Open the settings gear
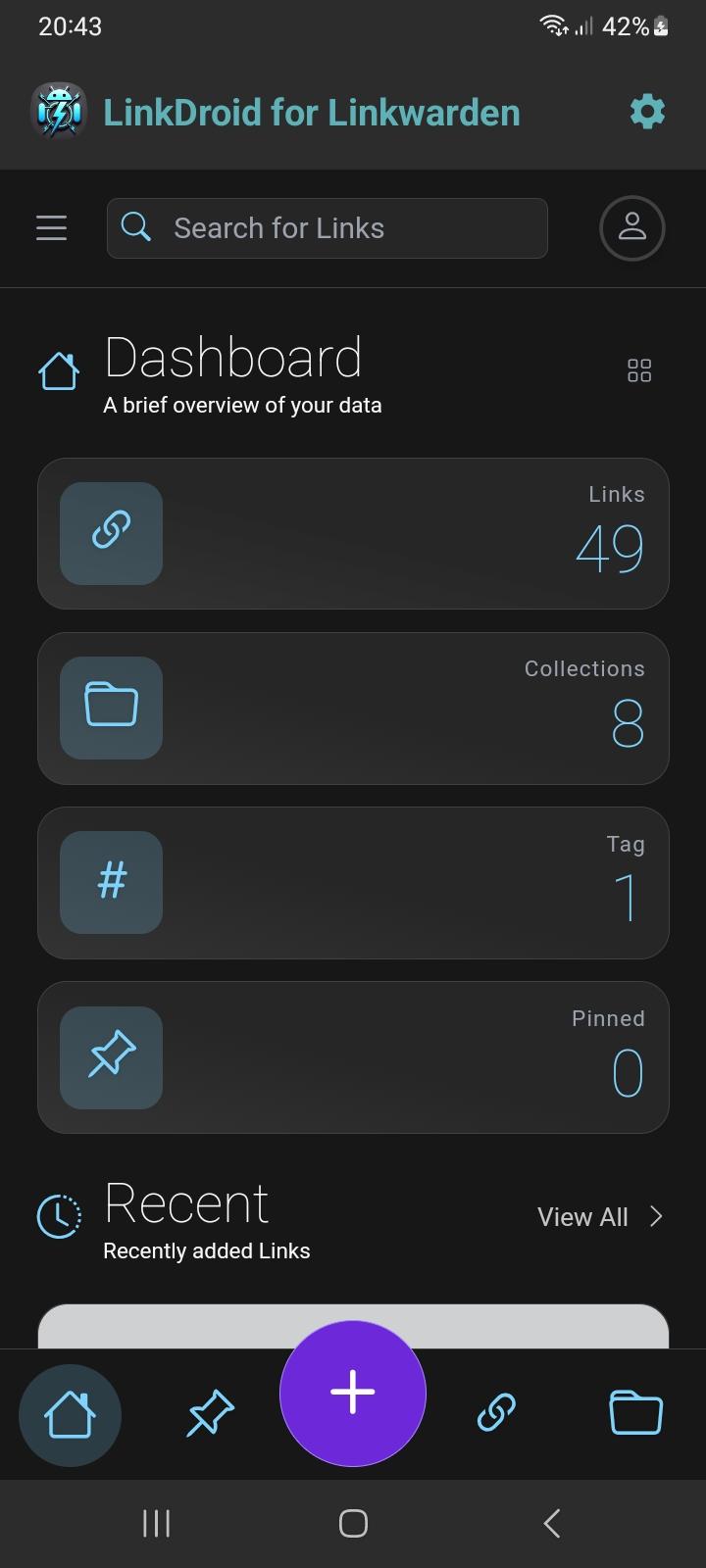 click(647, 112)
